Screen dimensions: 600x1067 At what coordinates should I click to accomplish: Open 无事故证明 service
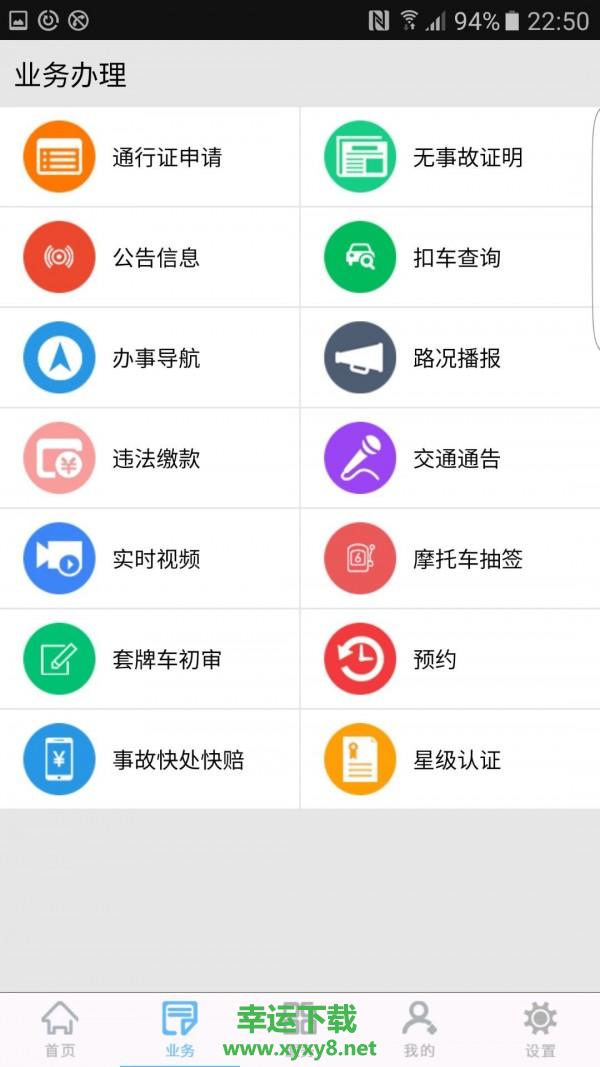[x=450, y=157]
